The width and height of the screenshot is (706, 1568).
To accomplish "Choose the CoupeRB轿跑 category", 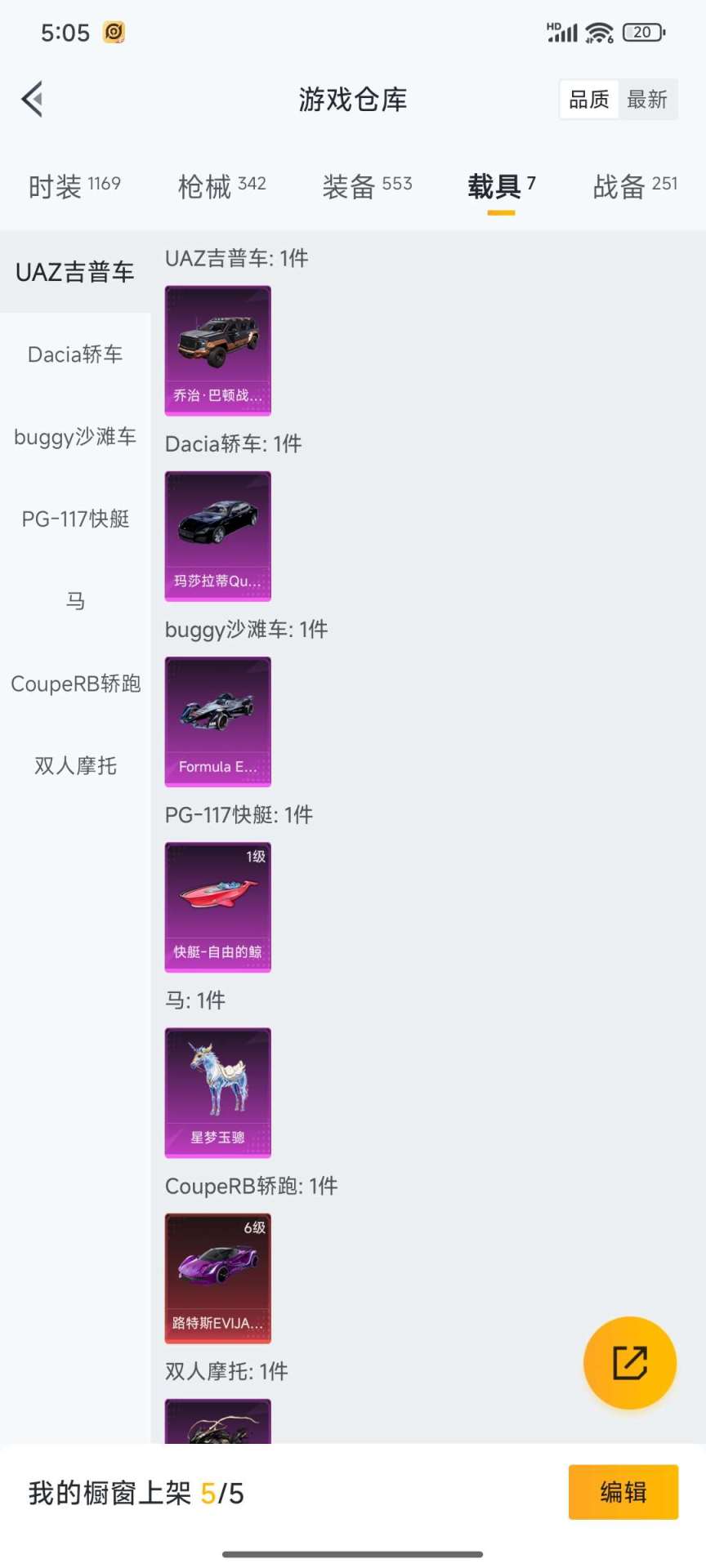I will click(x=74, y=684).
